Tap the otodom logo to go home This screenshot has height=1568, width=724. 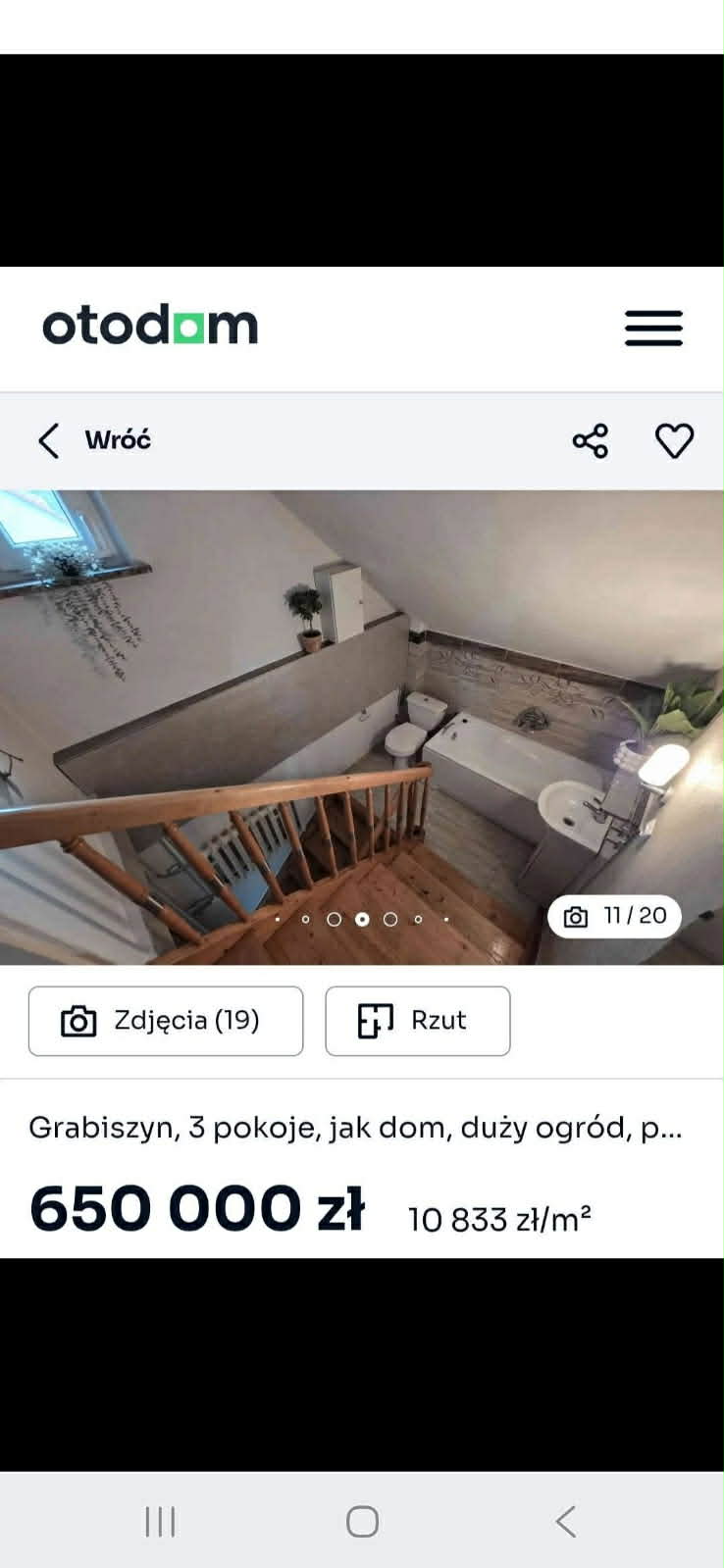point(150,326)
